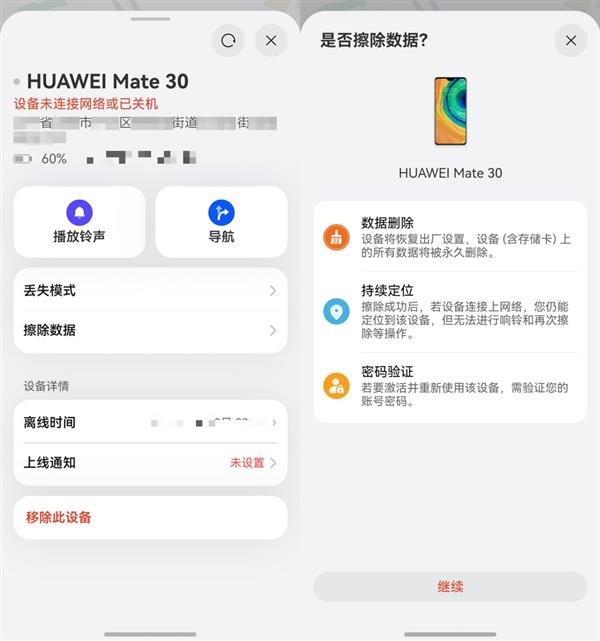Close the 是否擦除数据 dialog
The image size is (600, 641).
[x=570, y=40]
